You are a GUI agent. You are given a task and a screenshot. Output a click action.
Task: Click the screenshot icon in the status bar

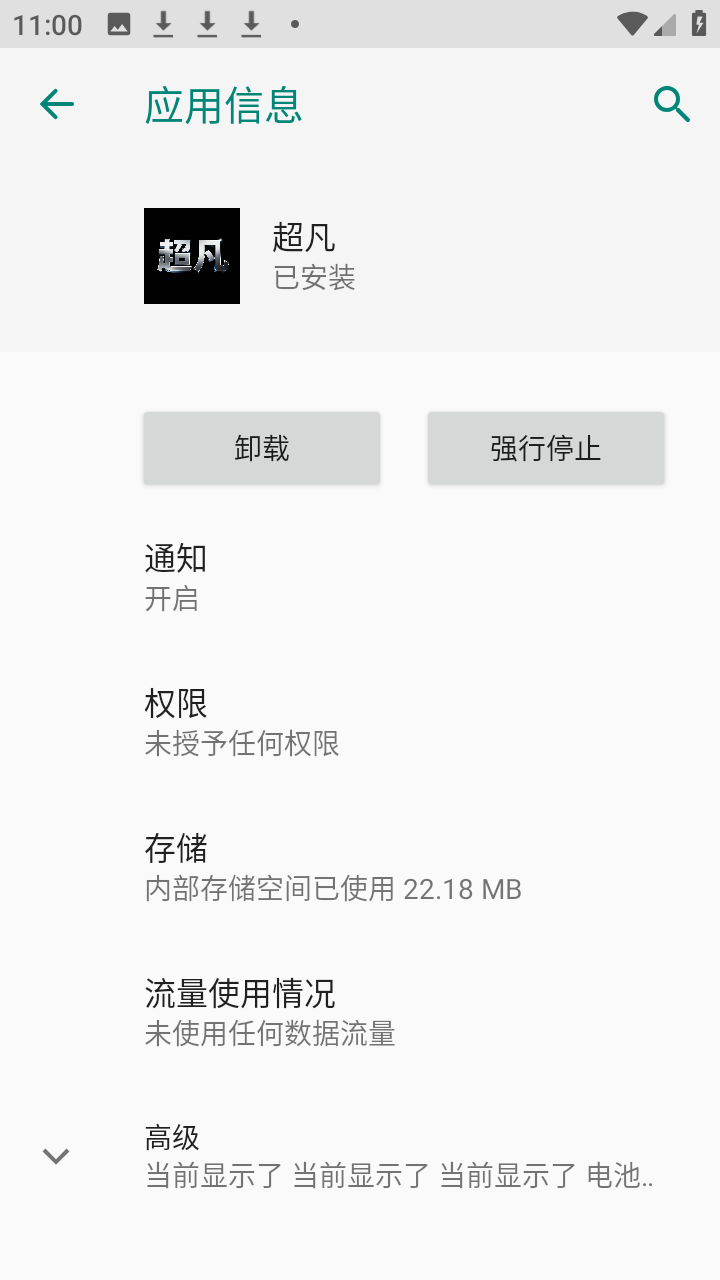(x=120, y=23)
